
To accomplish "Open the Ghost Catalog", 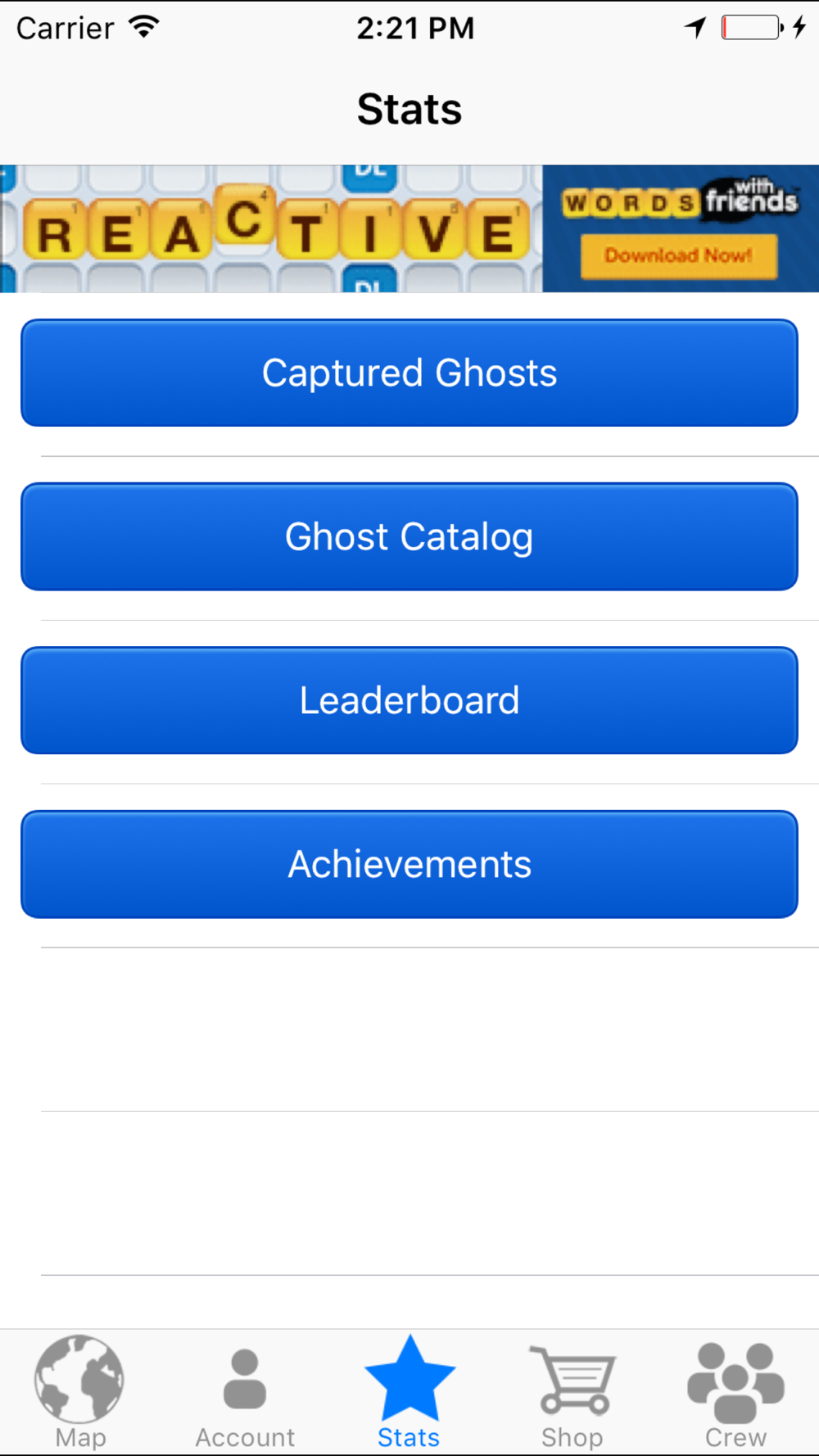I will [409, 536].
